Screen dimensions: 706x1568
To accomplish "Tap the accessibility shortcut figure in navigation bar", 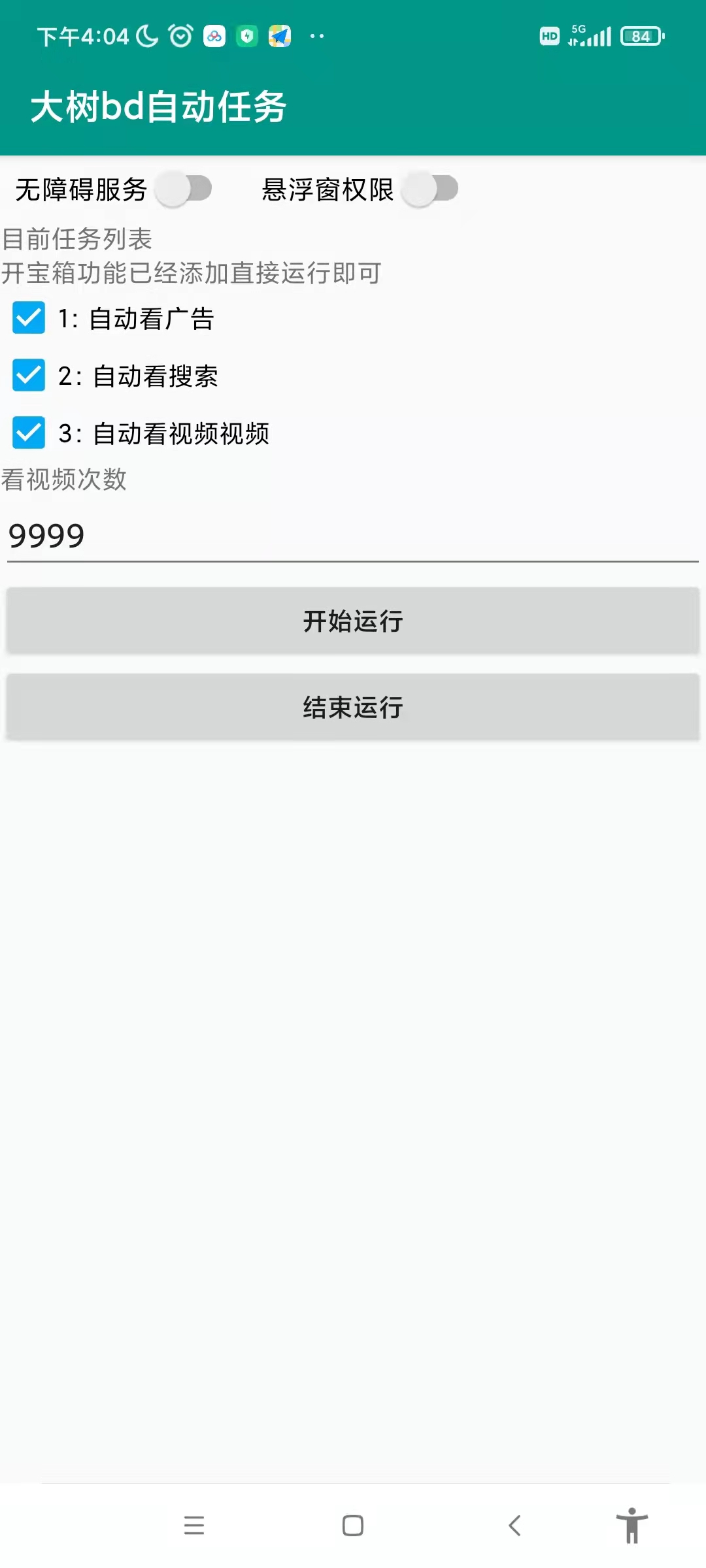I will coord(633,1526).
